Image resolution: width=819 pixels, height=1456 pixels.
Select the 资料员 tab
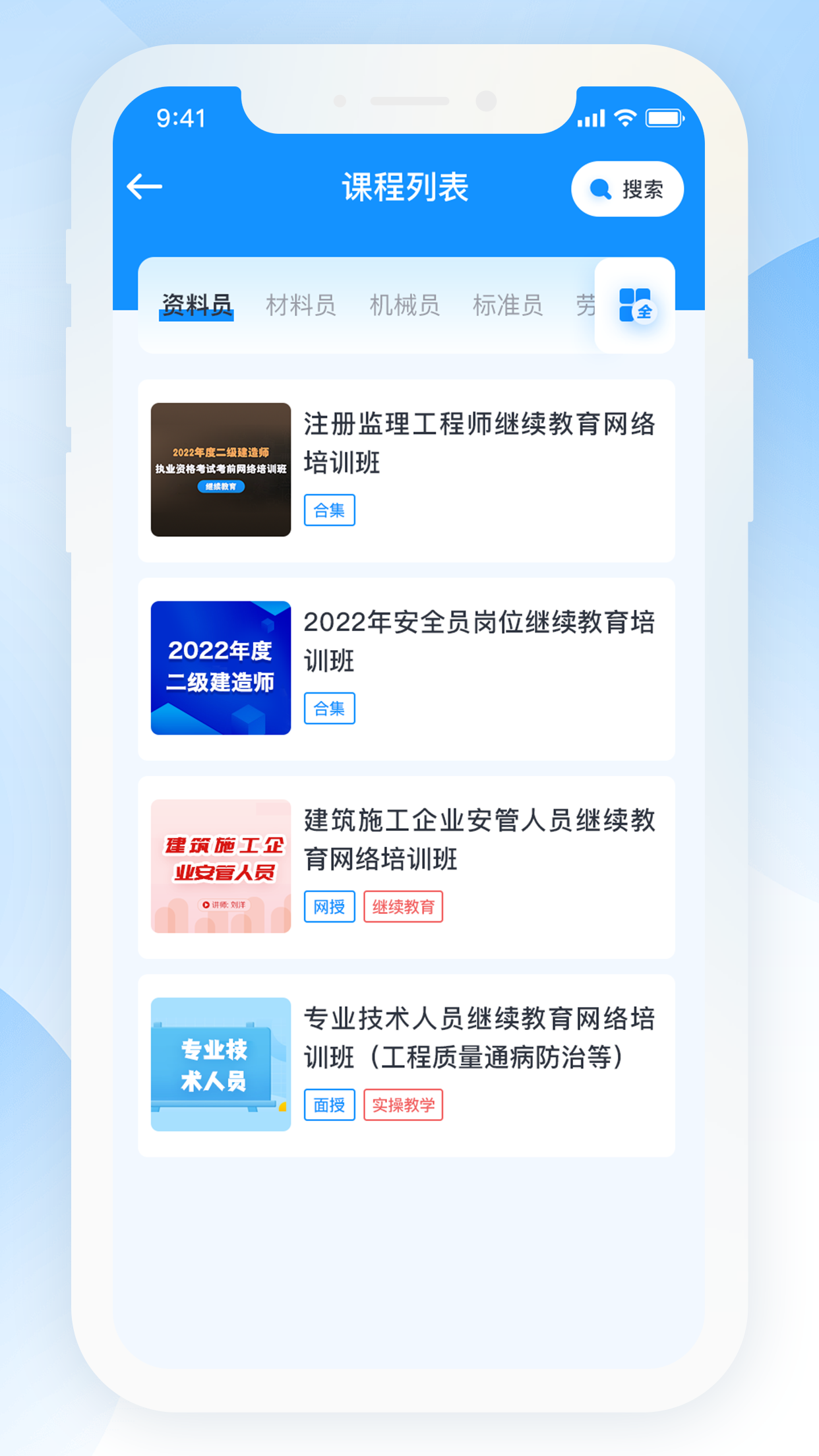[197, 305]
